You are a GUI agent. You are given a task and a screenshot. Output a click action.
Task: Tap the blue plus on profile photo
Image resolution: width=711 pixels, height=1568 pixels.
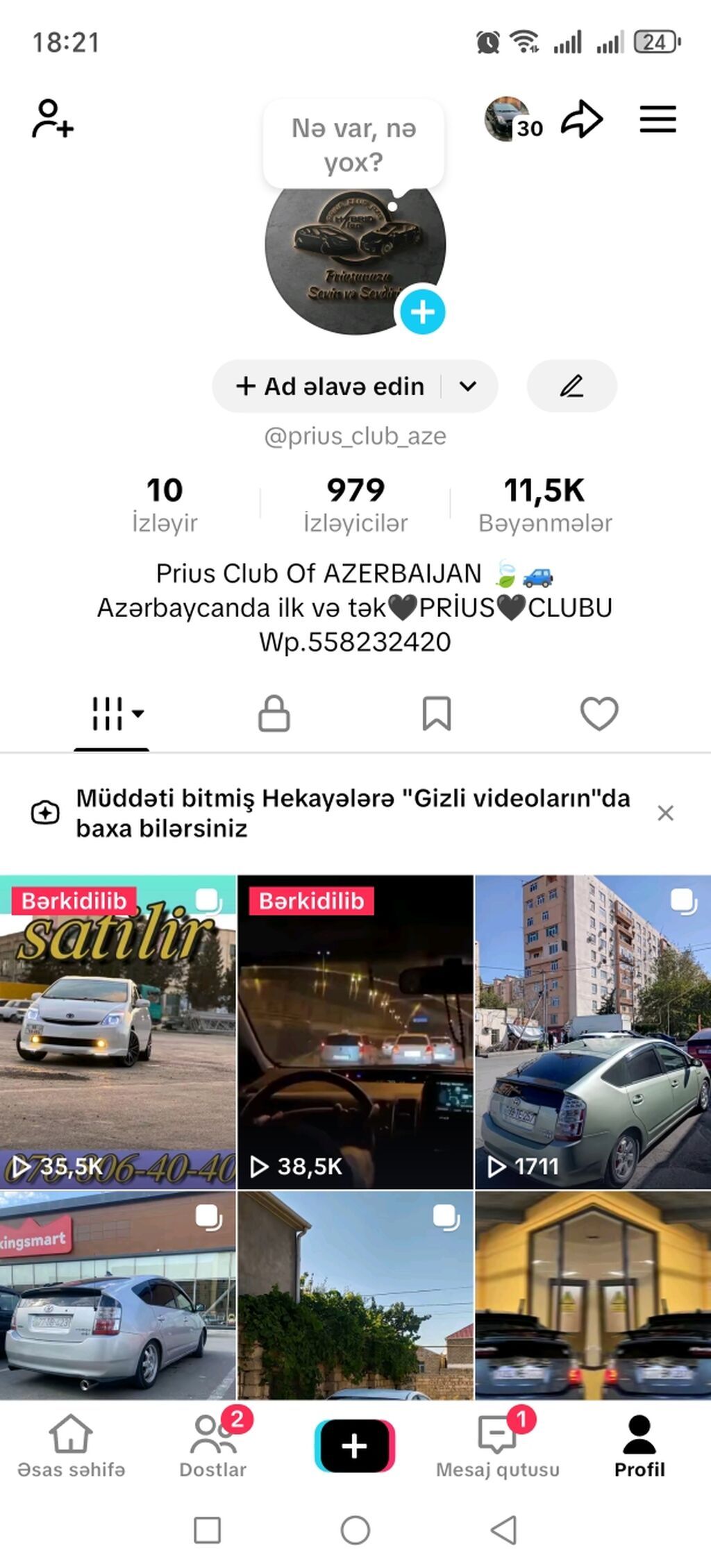pos(422,312)
